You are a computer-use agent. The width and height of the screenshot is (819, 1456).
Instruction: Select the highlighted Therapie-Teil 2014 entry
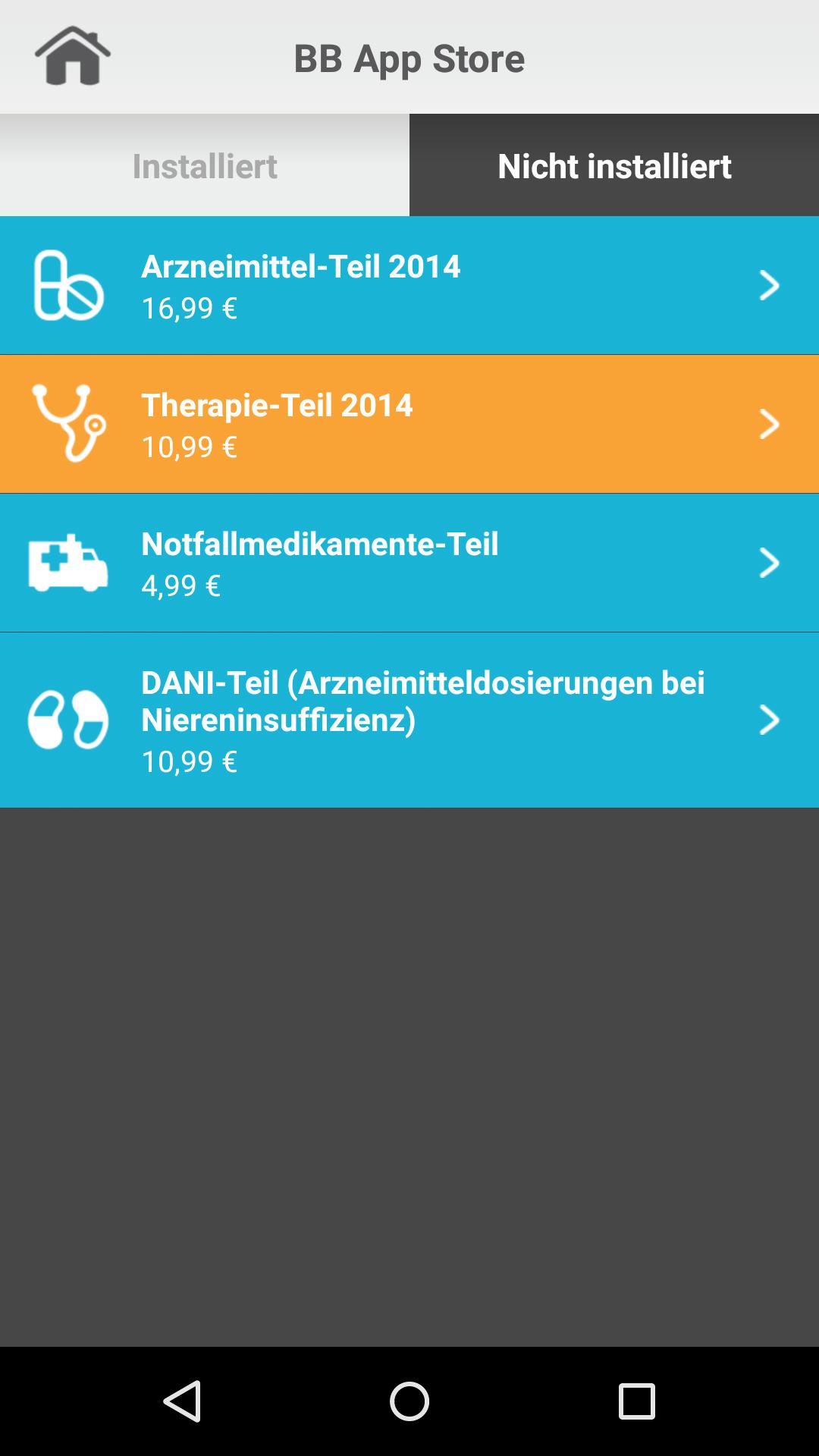click(409, 422)
